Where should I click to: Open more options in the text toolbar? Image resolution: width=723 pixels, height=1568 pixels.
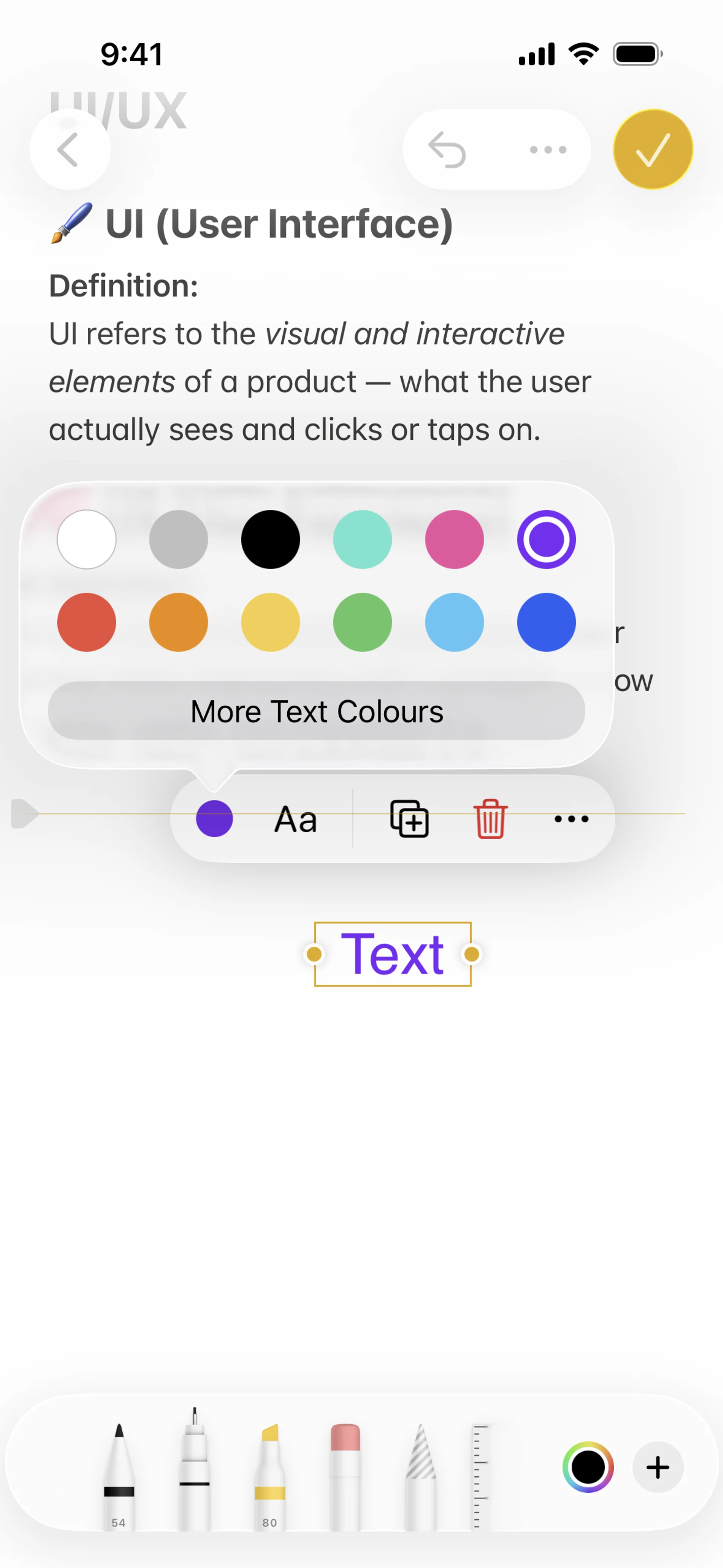coord(571,819)
